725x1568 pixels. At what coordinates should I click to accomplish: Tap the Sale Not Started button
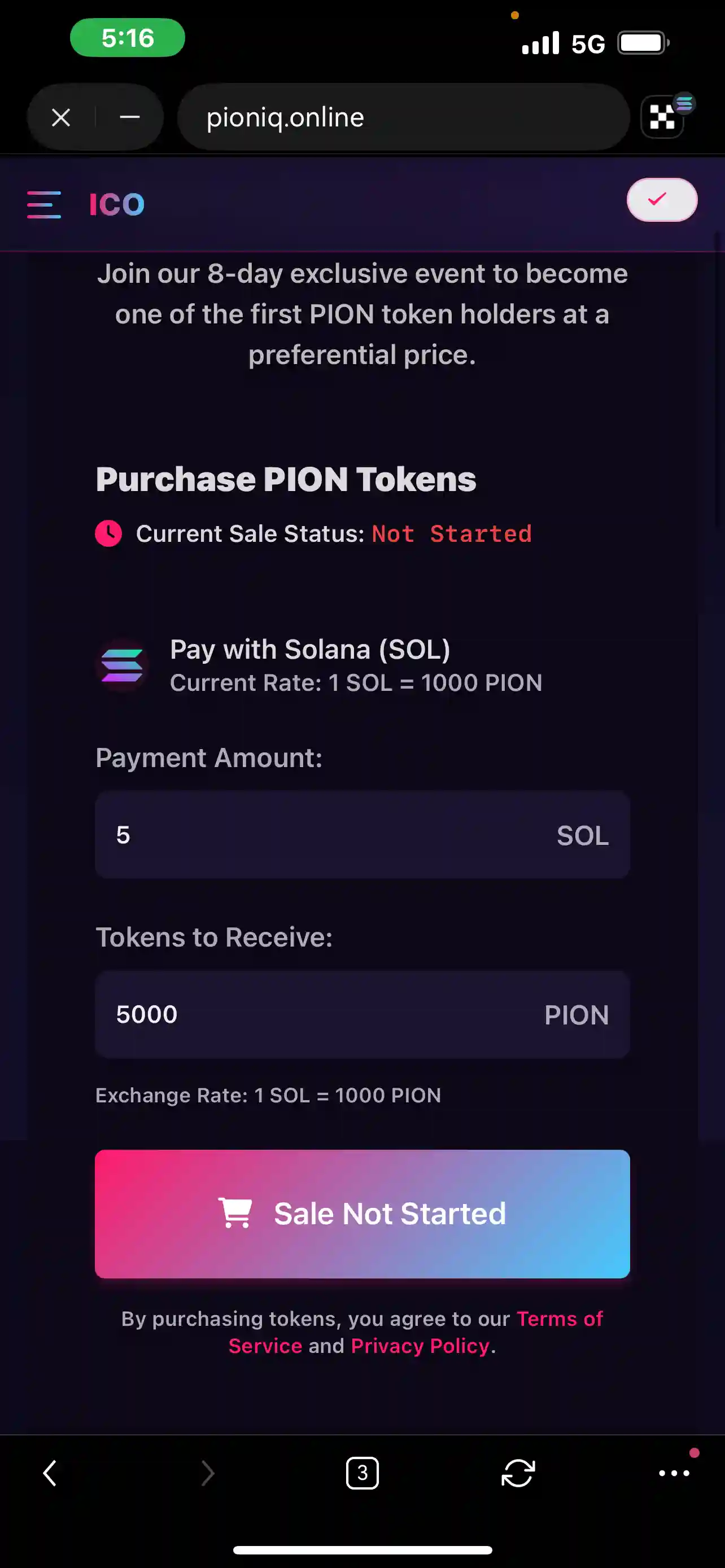click(x=362, y=1213)
